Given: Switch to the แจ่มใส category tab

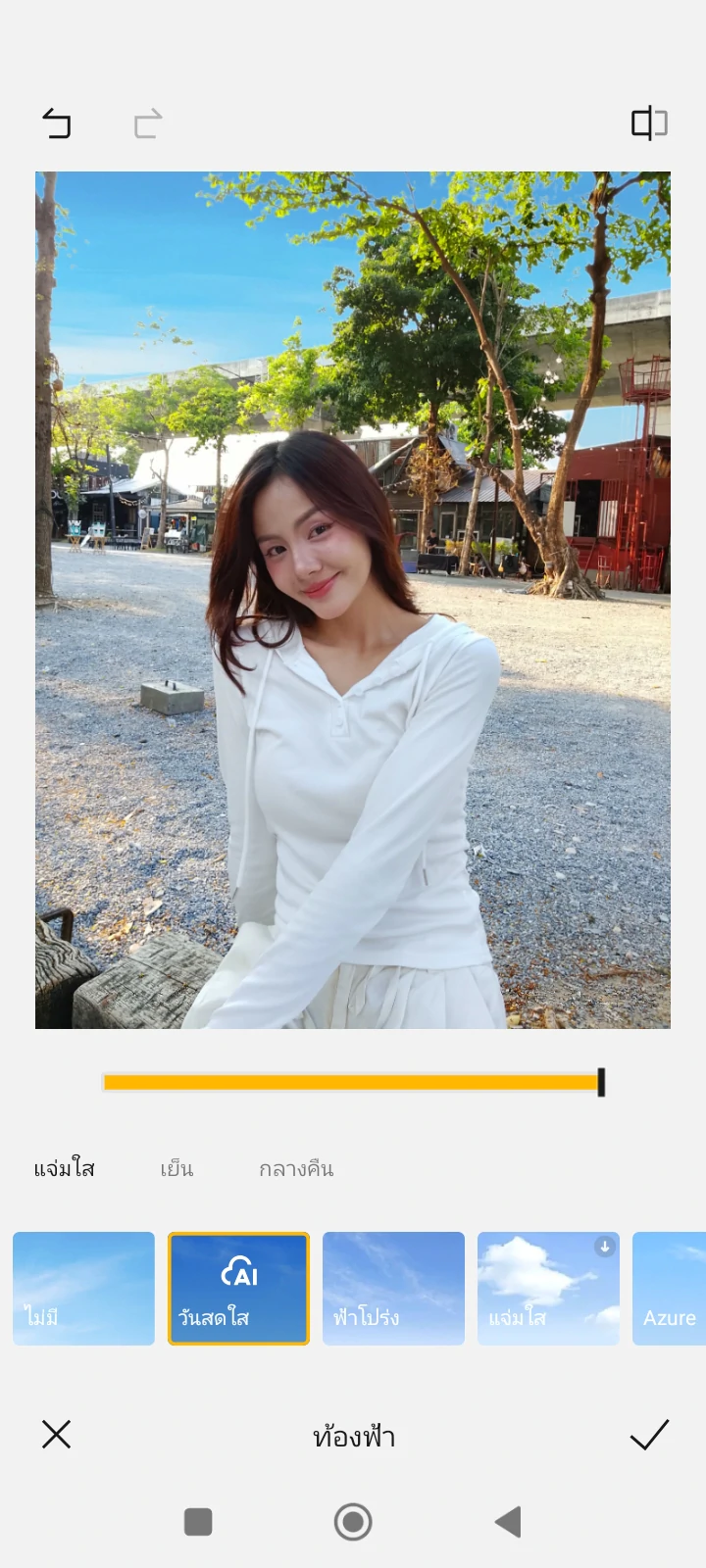Looking at the screenshot, I should coord(65,1169).
